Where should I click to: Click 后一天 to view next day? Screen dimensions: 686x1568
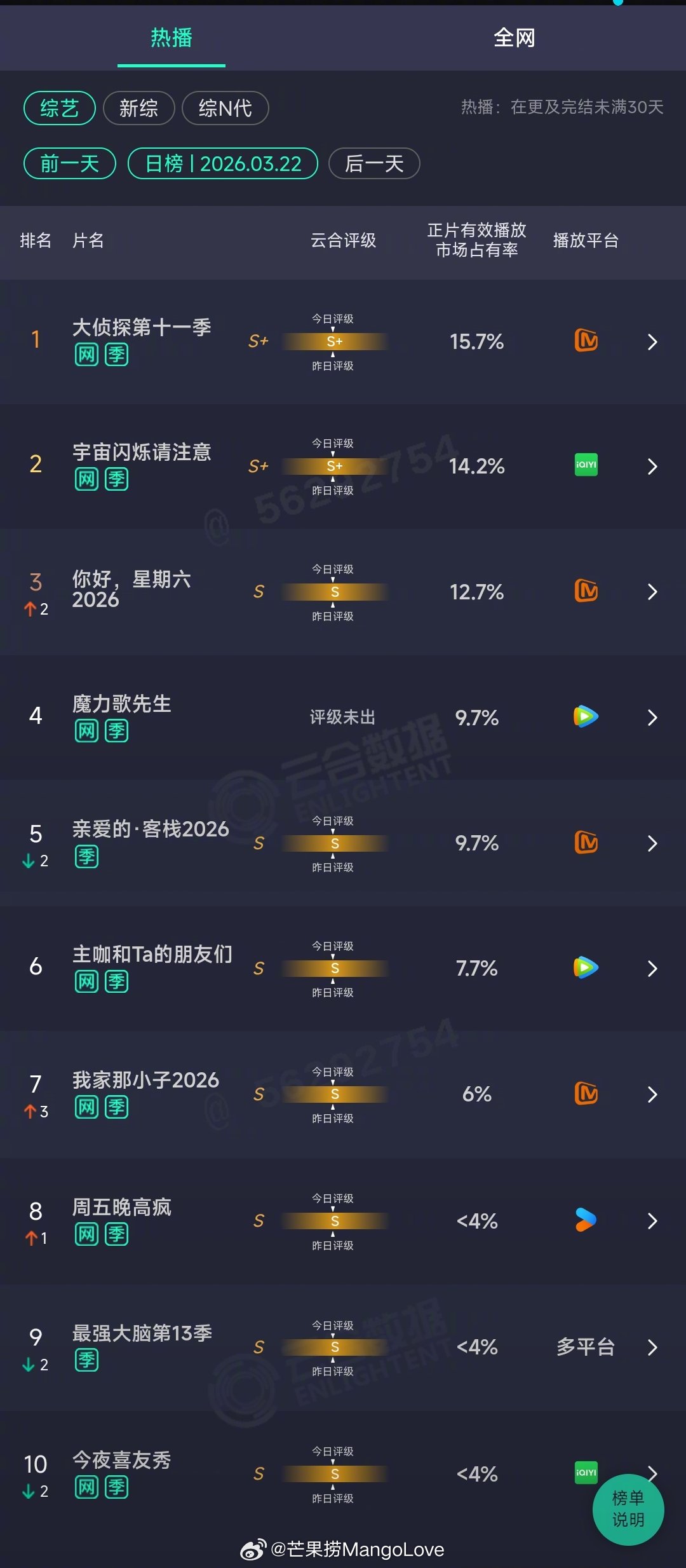(x=374, y=163)
